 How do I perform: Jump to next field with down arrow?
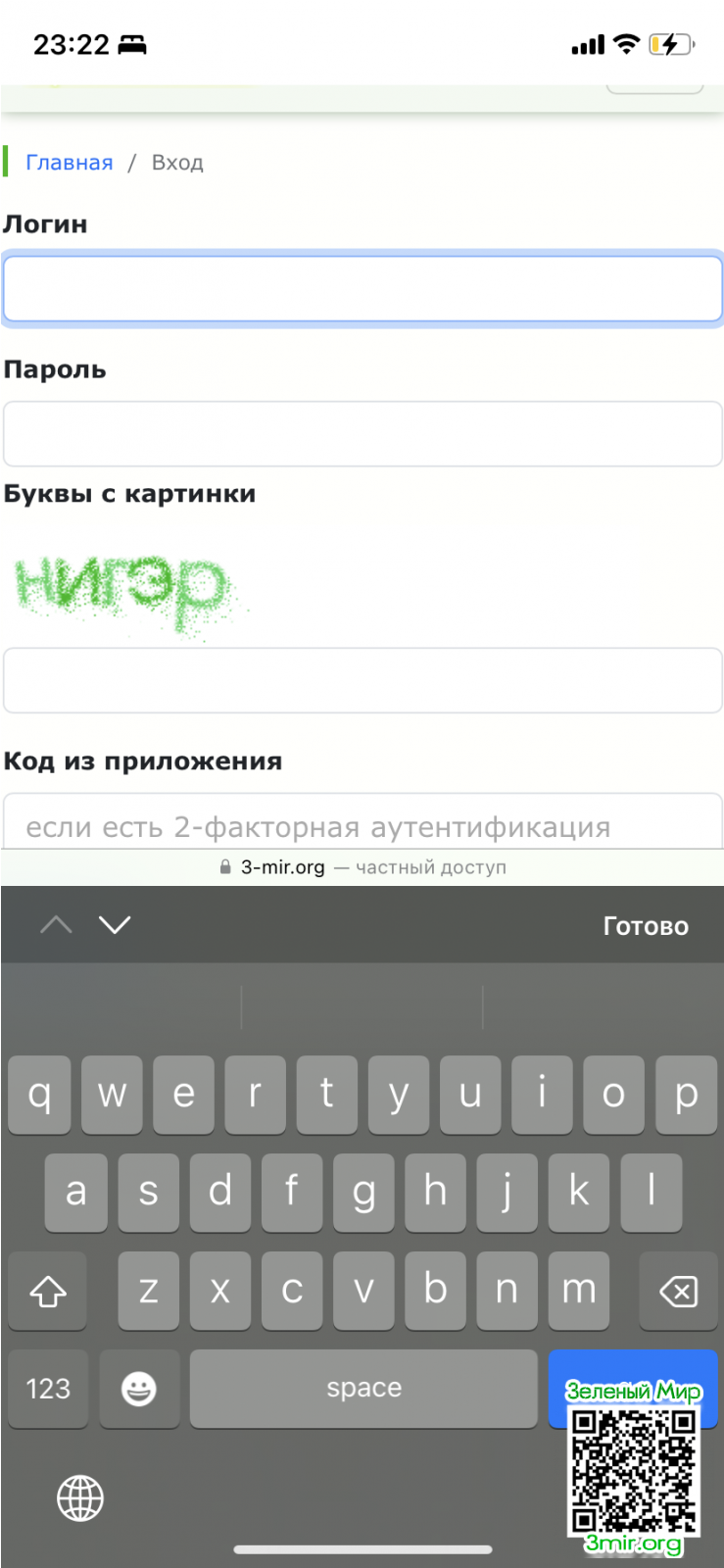[x=115, y=925]
